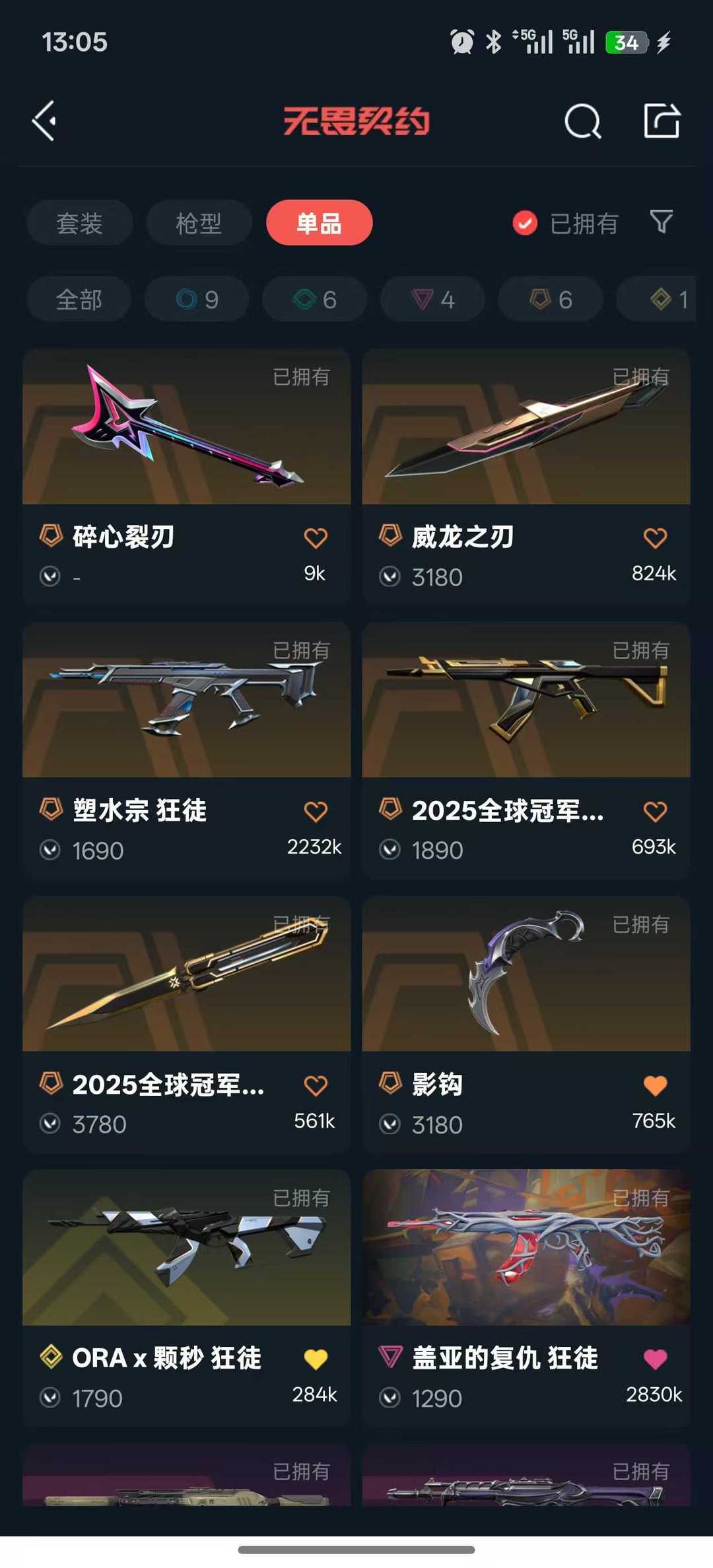This screenshot has height=1568, width=713.
Task: Select the 全部 rarity chip
Action: [79, 299]
